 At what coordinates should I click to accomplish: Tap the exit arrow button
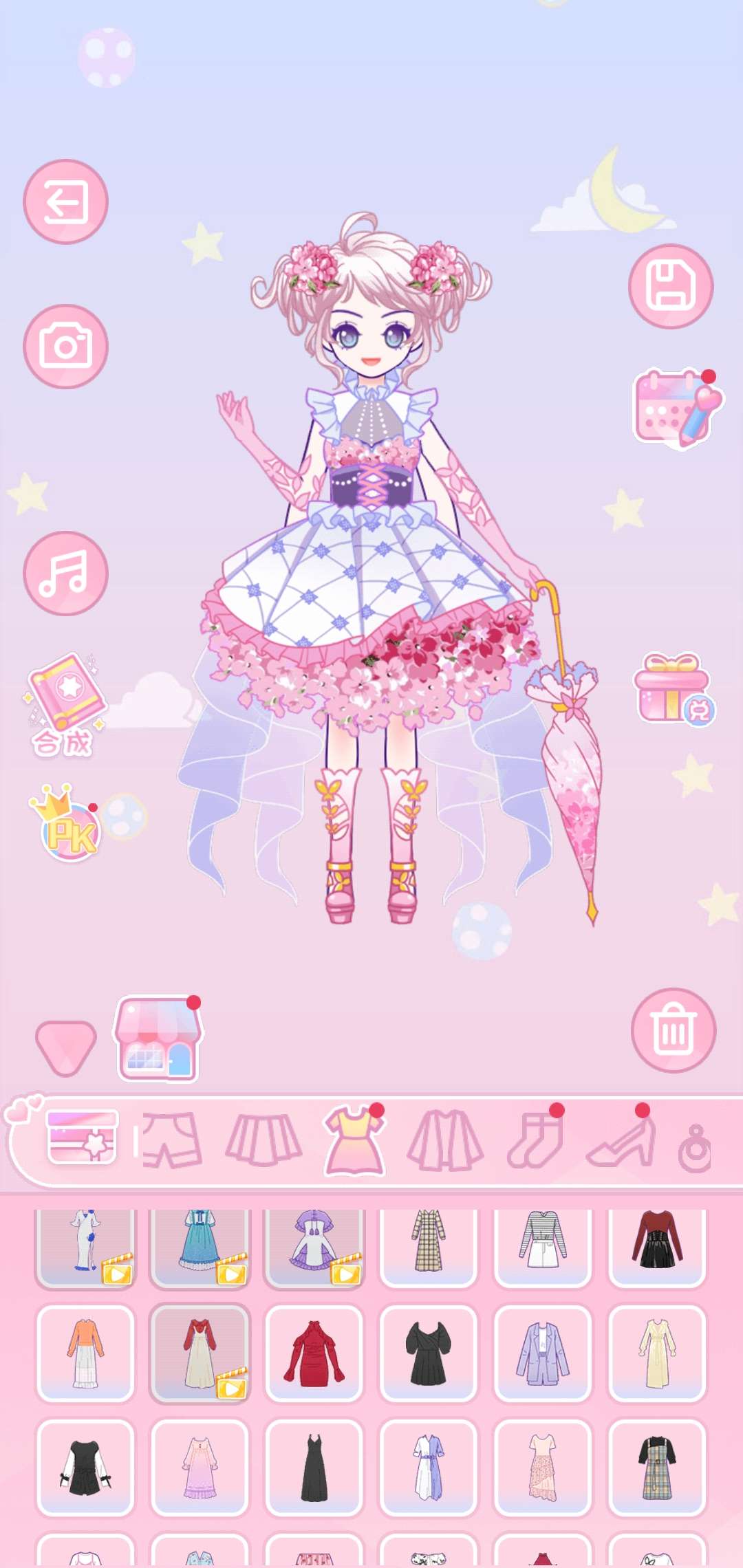click(x=66, y=202)
